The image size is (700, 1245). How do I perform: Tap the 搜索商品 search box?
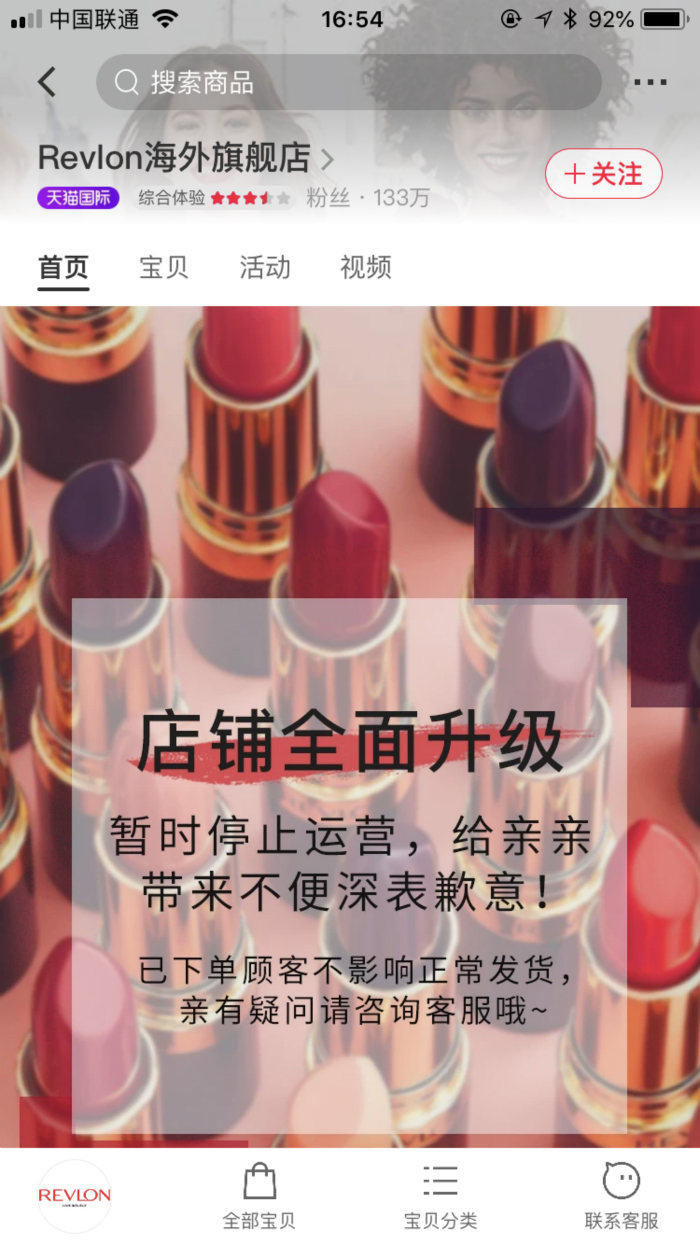348,82
